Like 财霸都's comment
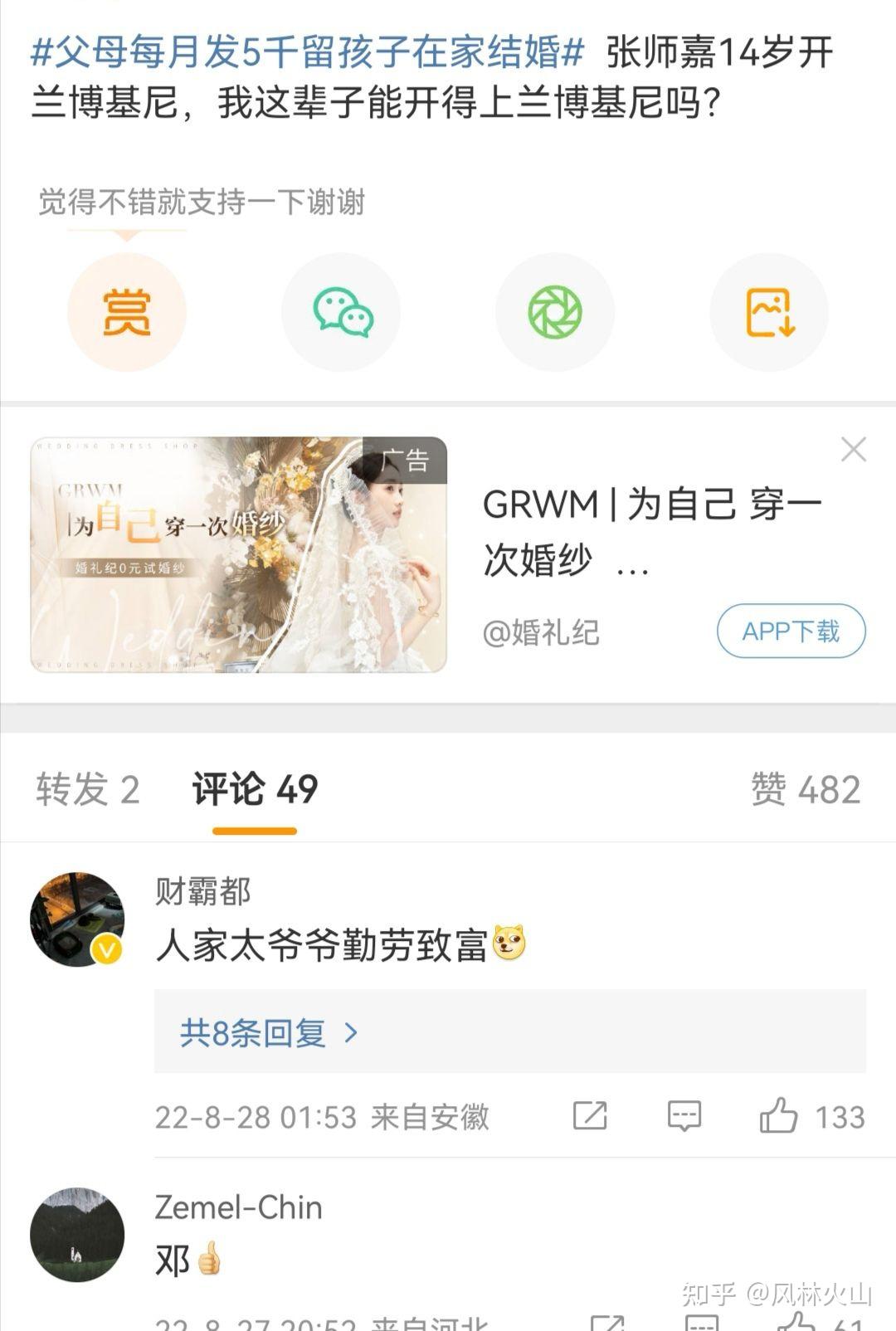The width and height of the screenshot is (896, 1331). coord(778,1116)
